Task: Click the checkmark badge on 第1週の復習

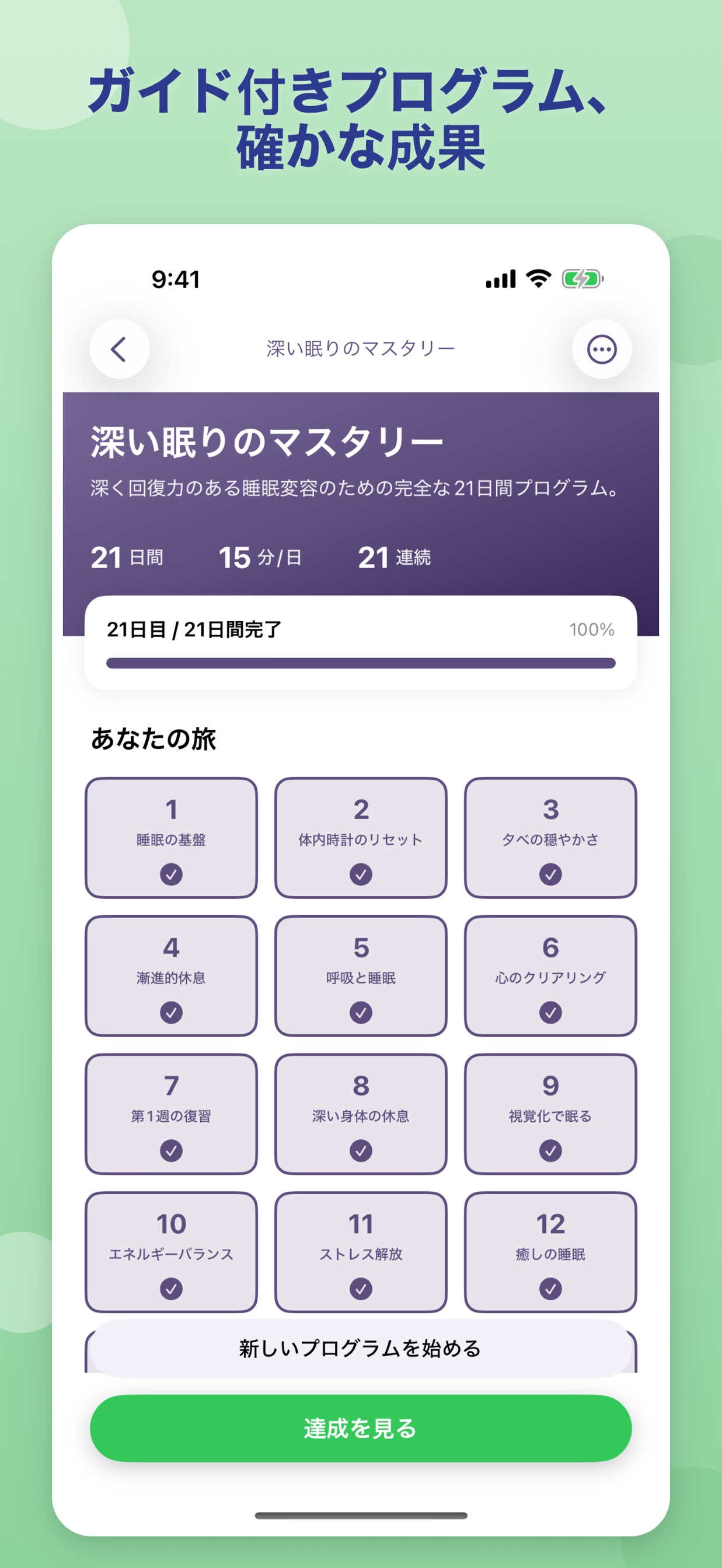Action: coord(171,1150)
